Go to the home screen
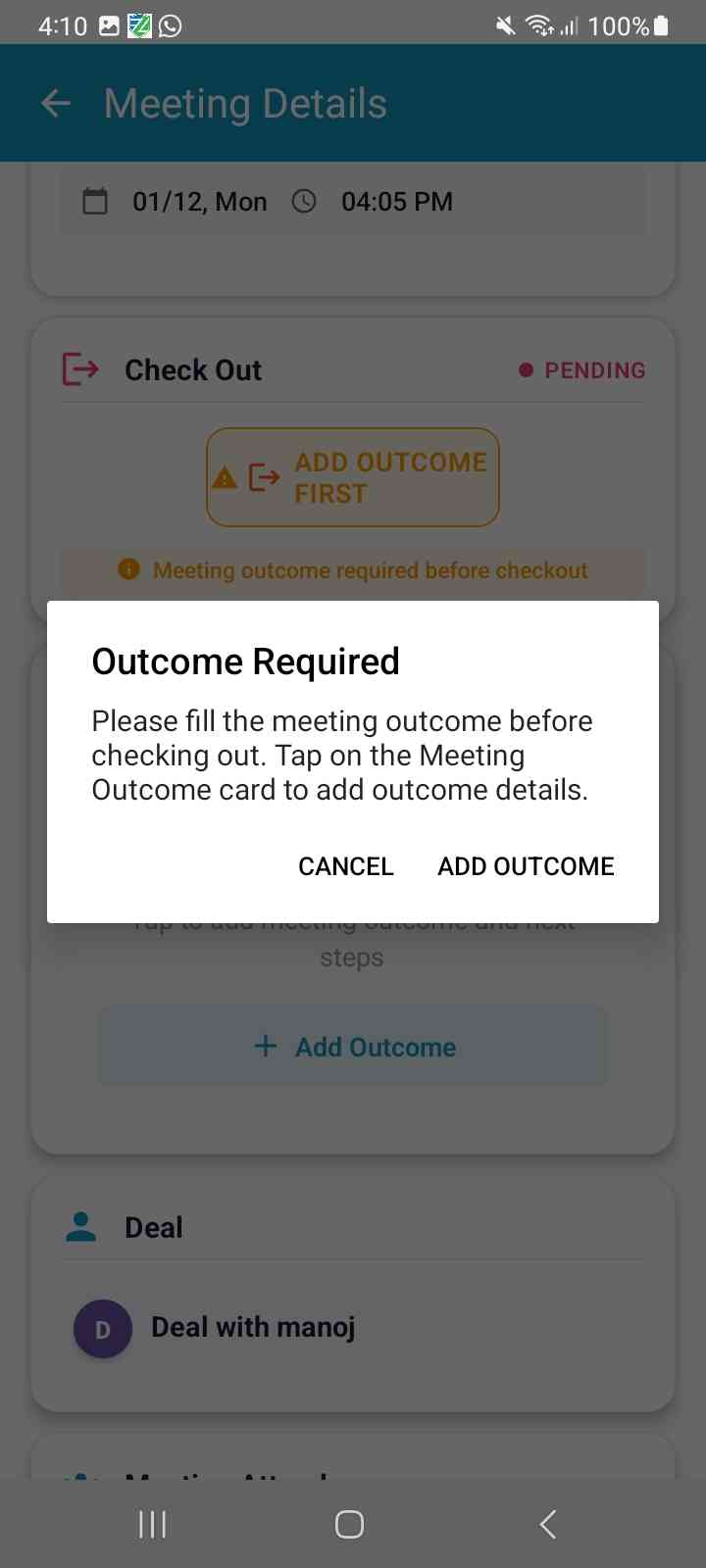 pyautogui.click(x=350, y=1524)
